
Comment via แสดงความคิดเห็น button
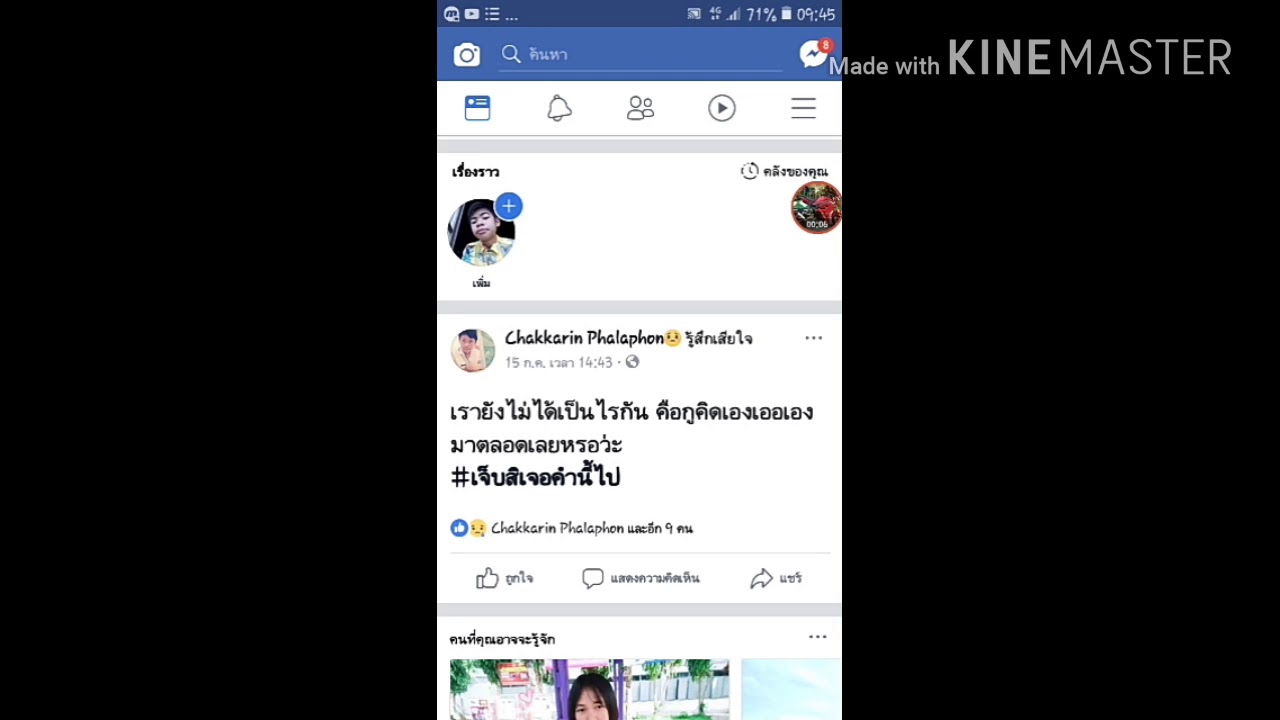[x=641, y=578]
